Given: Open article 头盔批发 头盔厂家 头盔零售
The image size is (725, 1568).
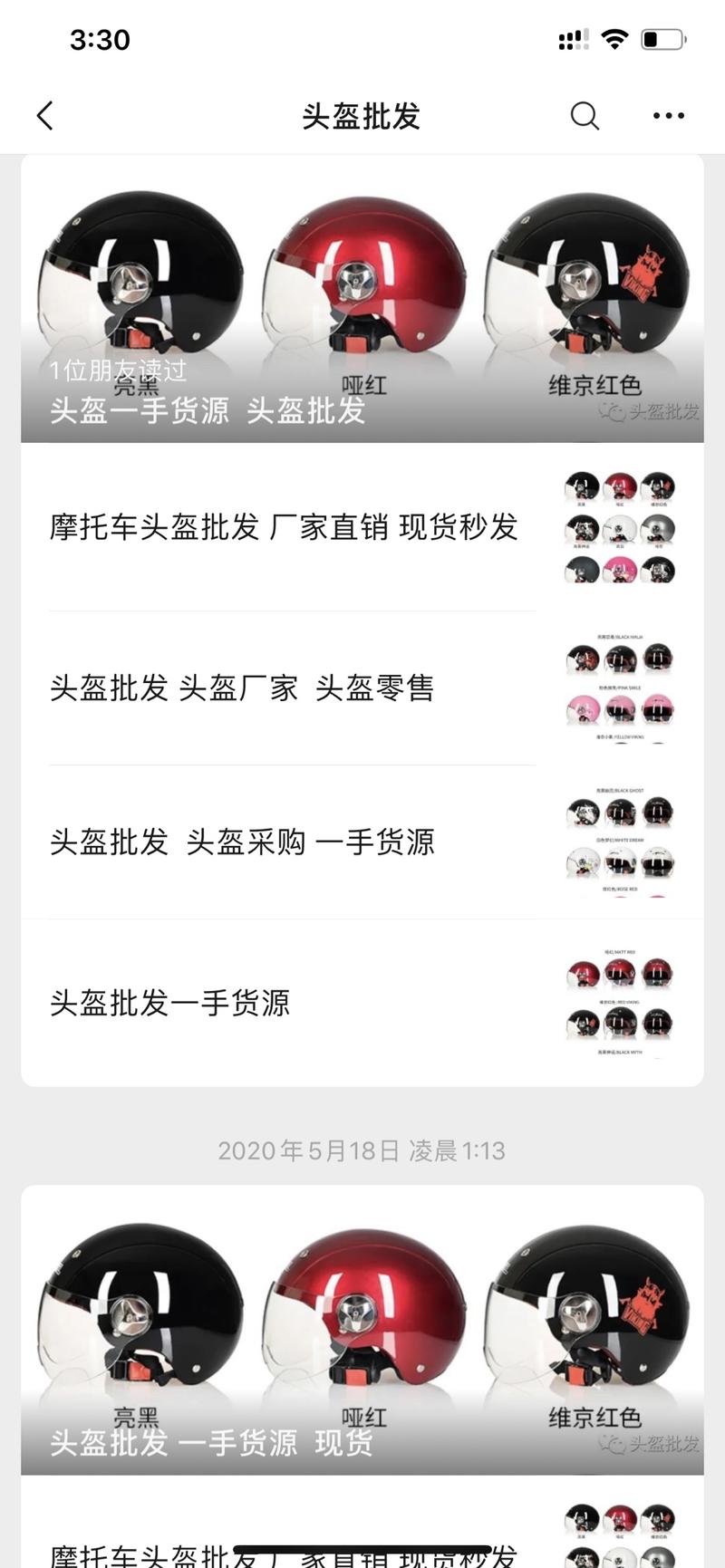Looking at the screenshot, I should pos(242,688).
